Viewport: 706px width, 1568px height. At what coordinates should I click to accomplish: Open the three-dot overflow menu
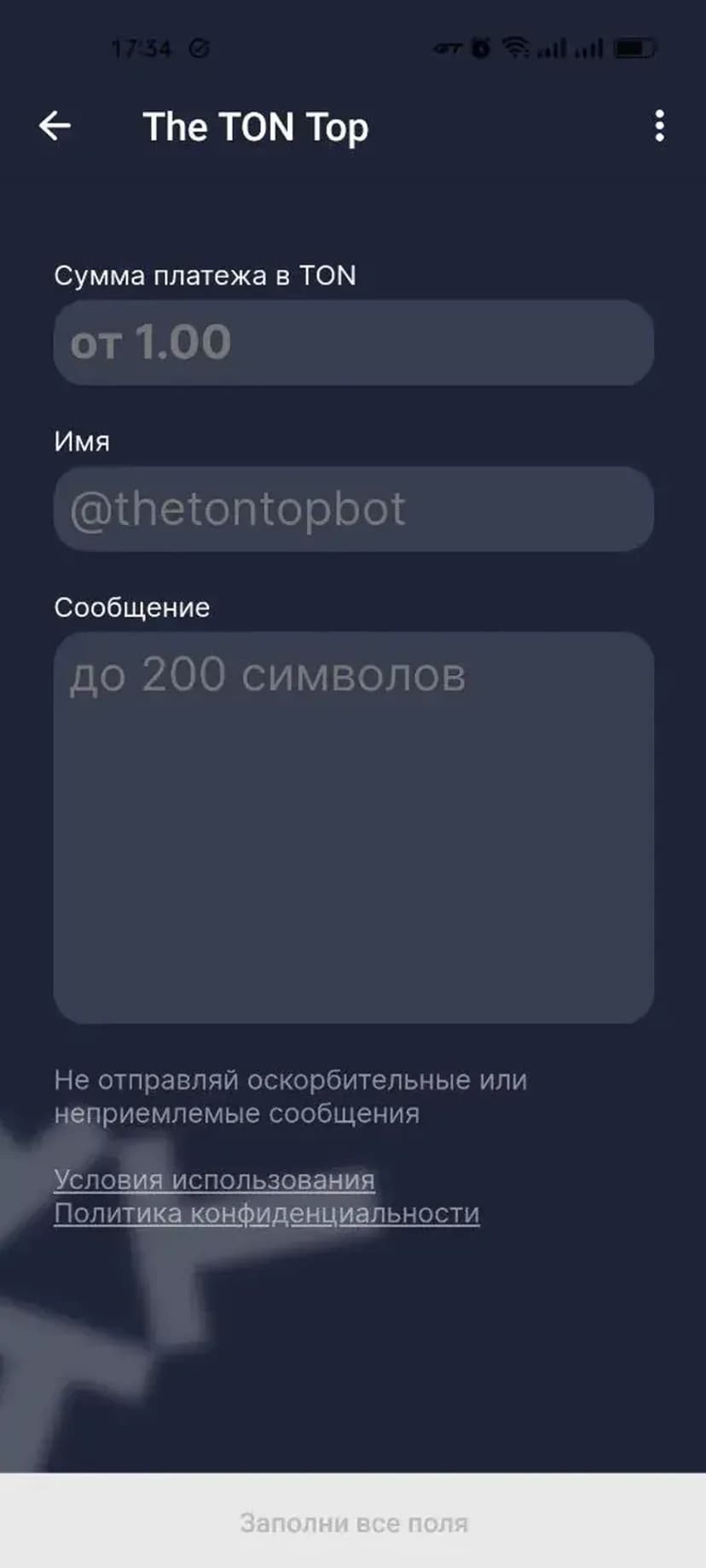(x=659, y=126)
